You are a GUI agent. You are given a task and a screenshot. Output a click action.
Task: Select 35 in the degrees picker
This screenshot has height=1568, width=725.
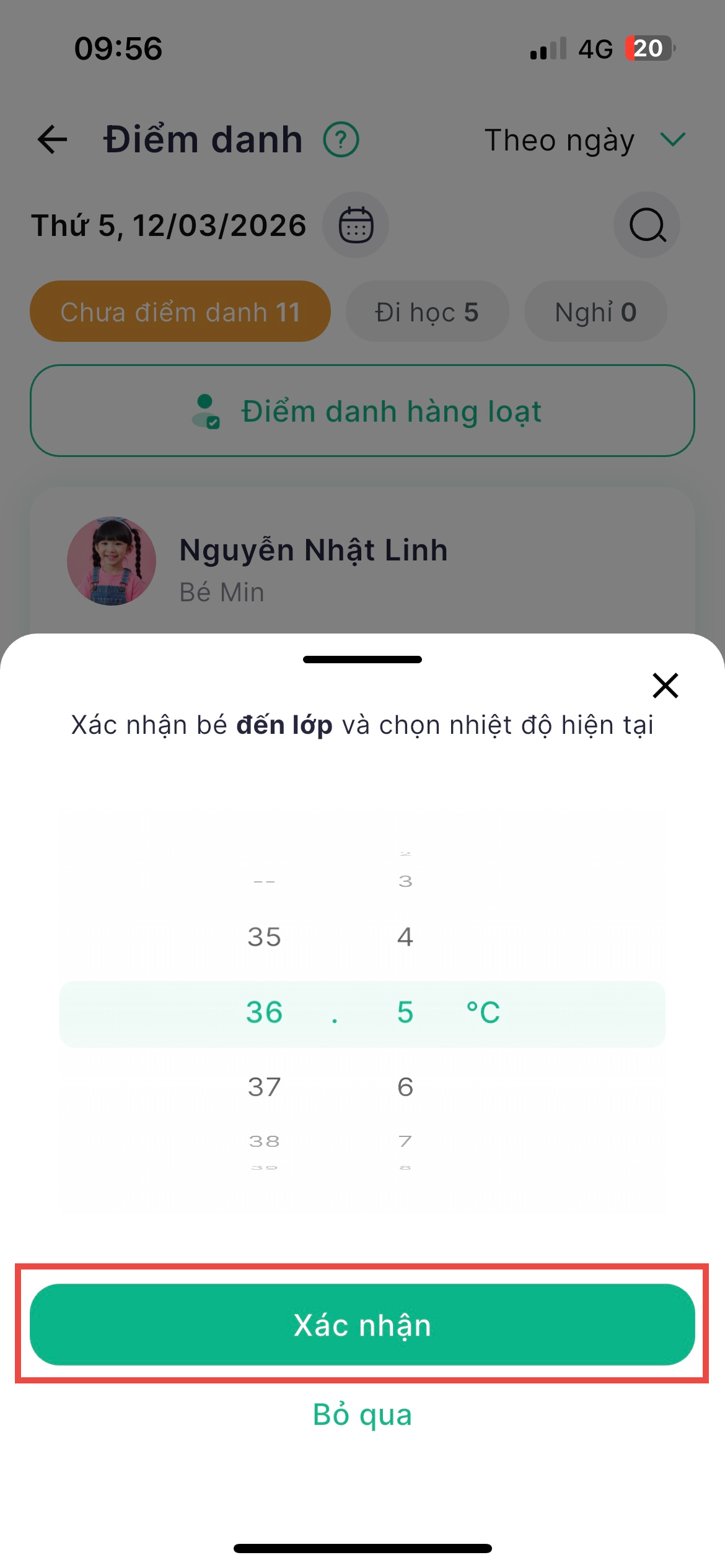265,937
